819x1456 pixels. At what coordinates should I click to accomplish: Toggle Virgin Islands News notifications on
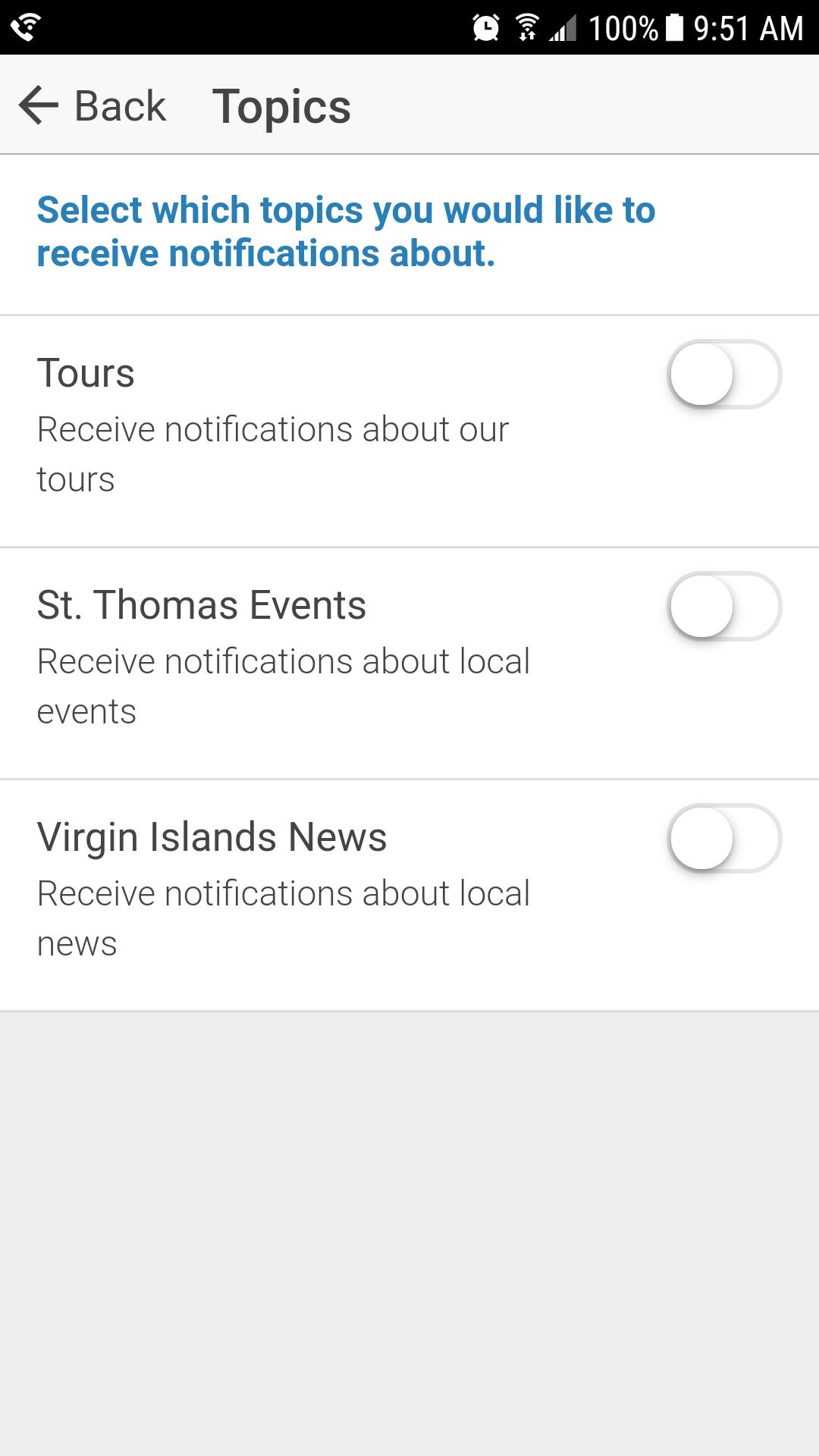tap(724, 839)
